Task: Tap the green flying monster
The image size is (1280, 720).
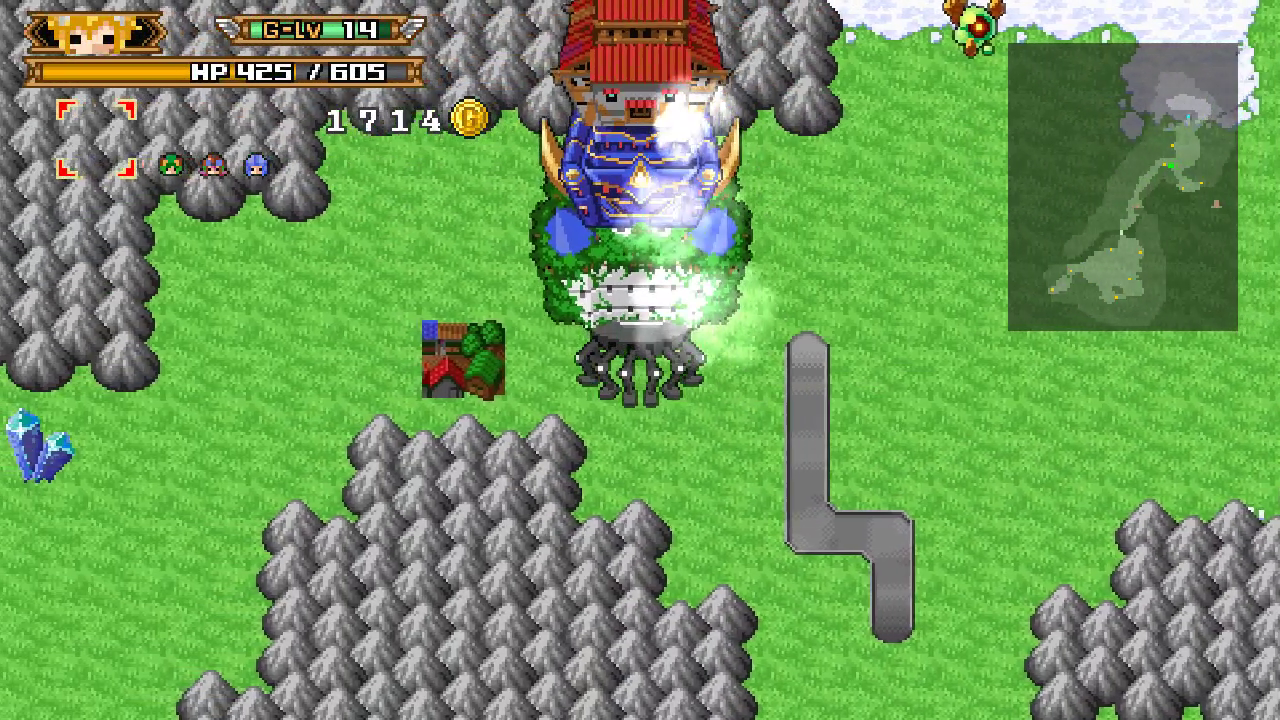Action: coord(974,27)
